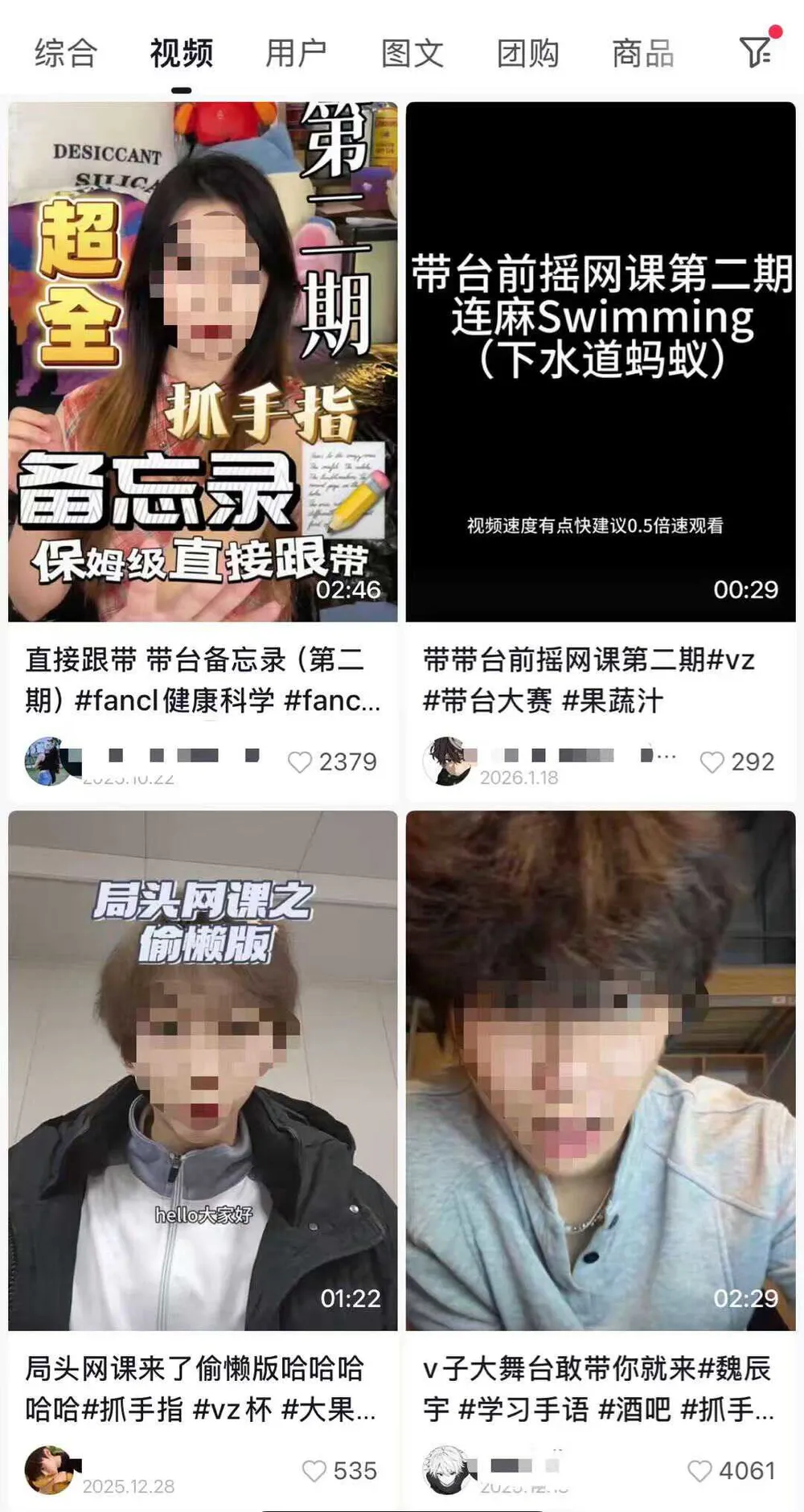Switch to the 用户 tab
The height and width of the screenshot is (1512, 804).
click(x=296, y=54)
